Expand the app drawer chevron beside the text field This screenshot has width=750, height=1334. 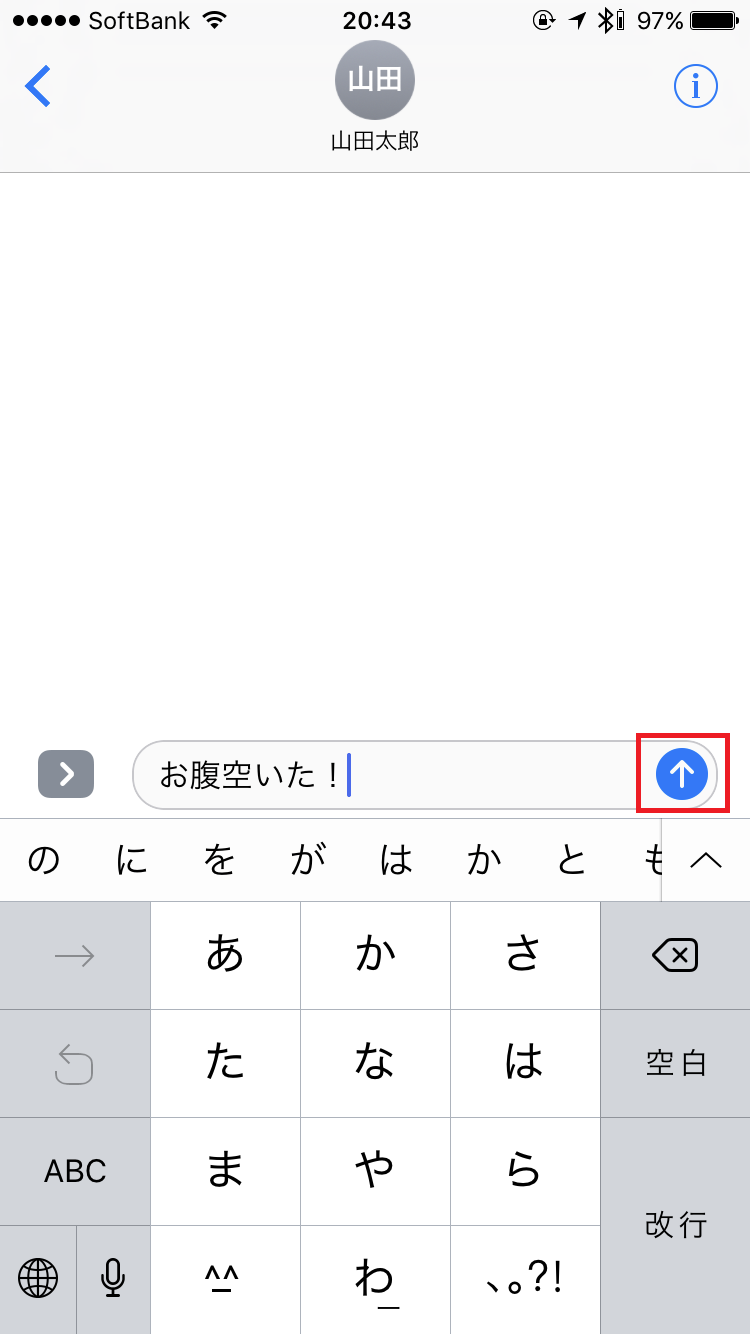coord(66,773)
